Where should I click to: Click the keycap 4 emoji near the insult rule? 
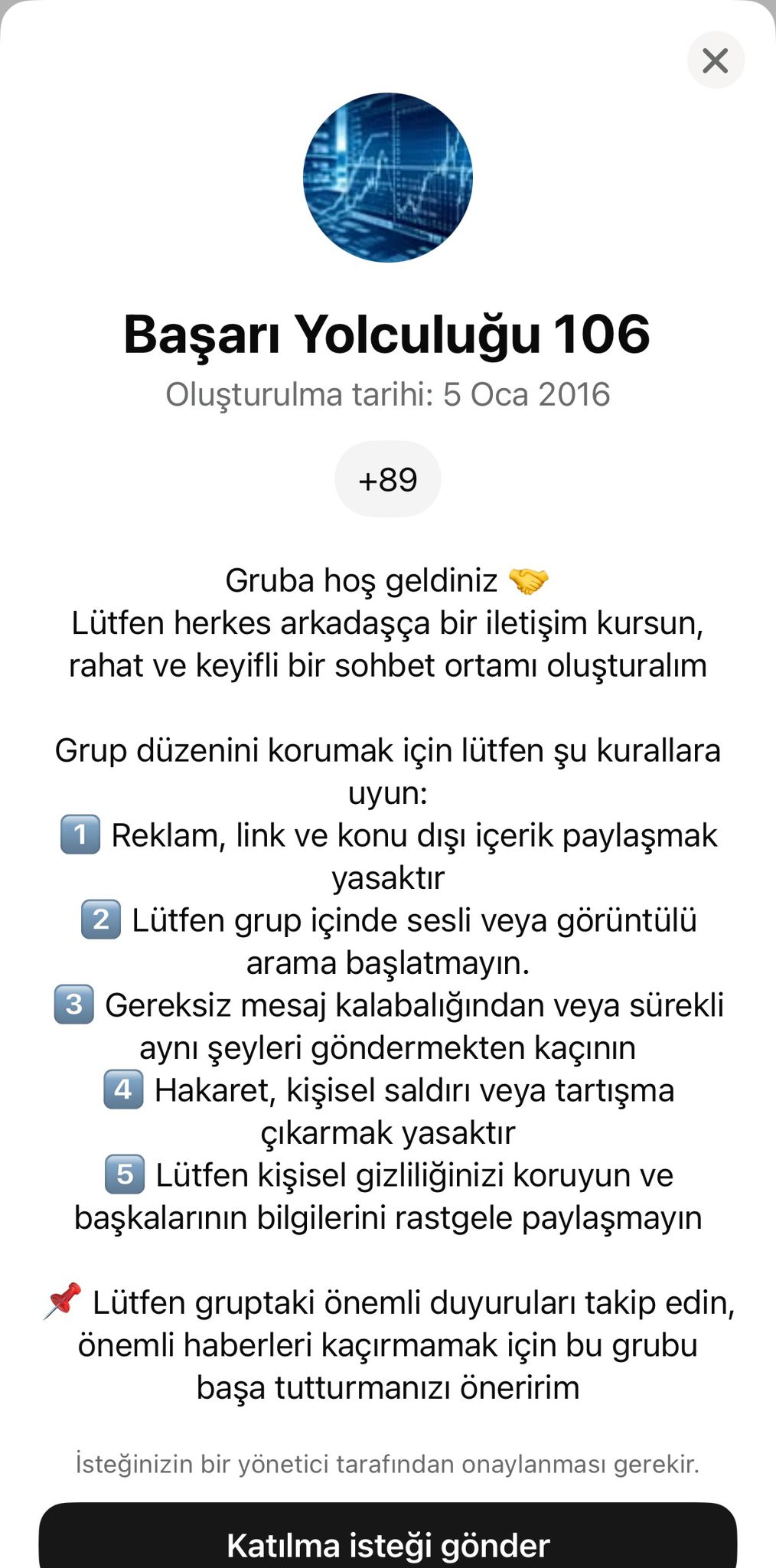121,1089
